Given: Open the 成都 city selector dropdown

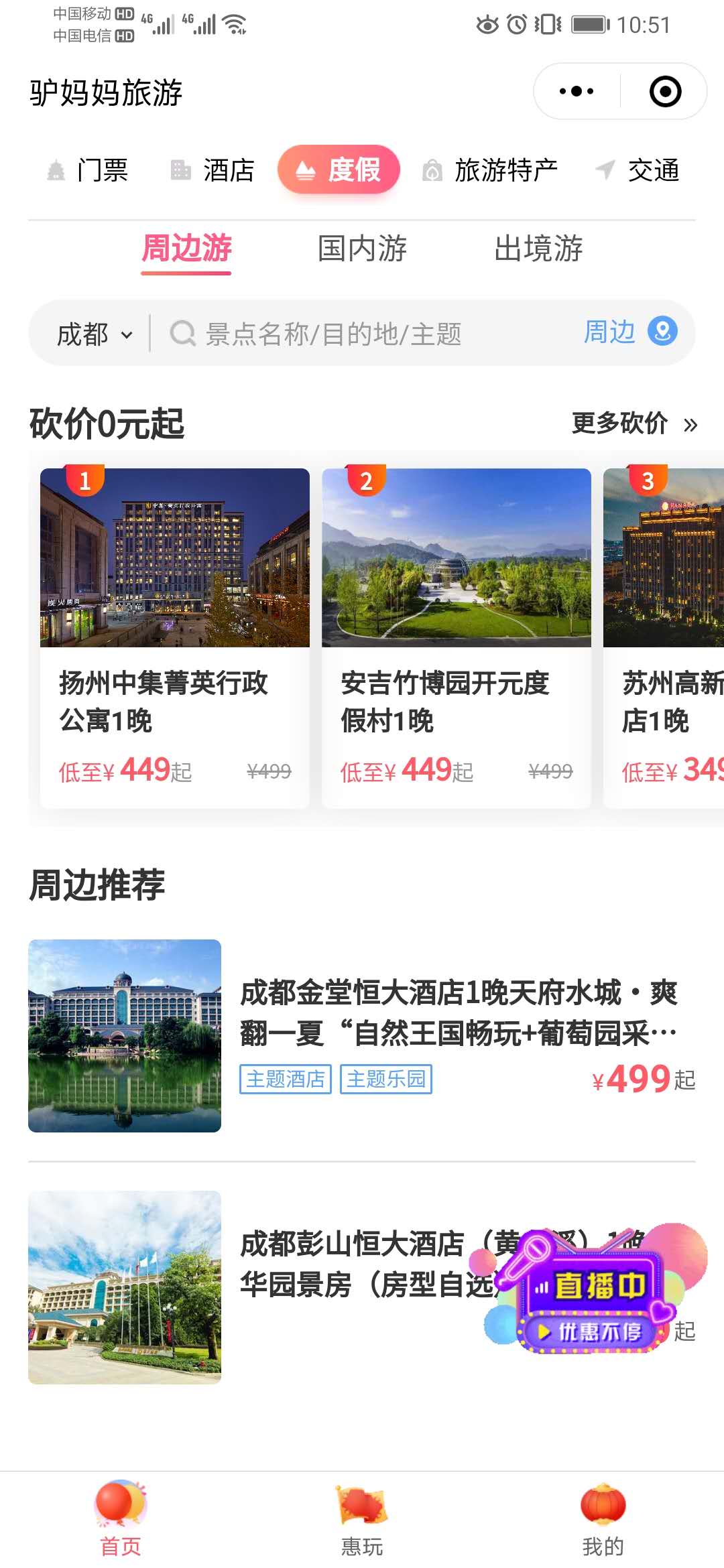Looking at the screenshot, I should tap(94, 334).
